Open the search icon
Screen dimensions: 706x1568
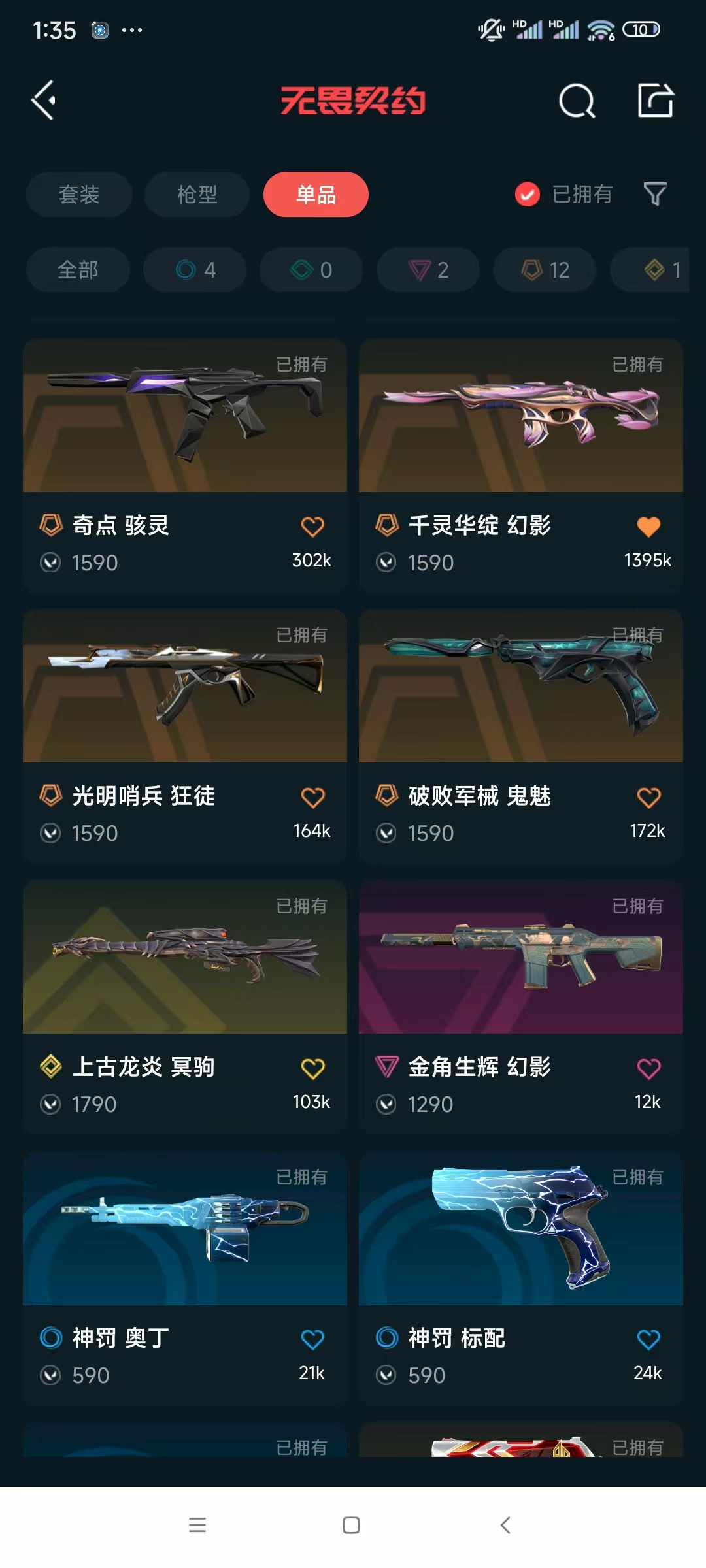[x=577, y=101]
